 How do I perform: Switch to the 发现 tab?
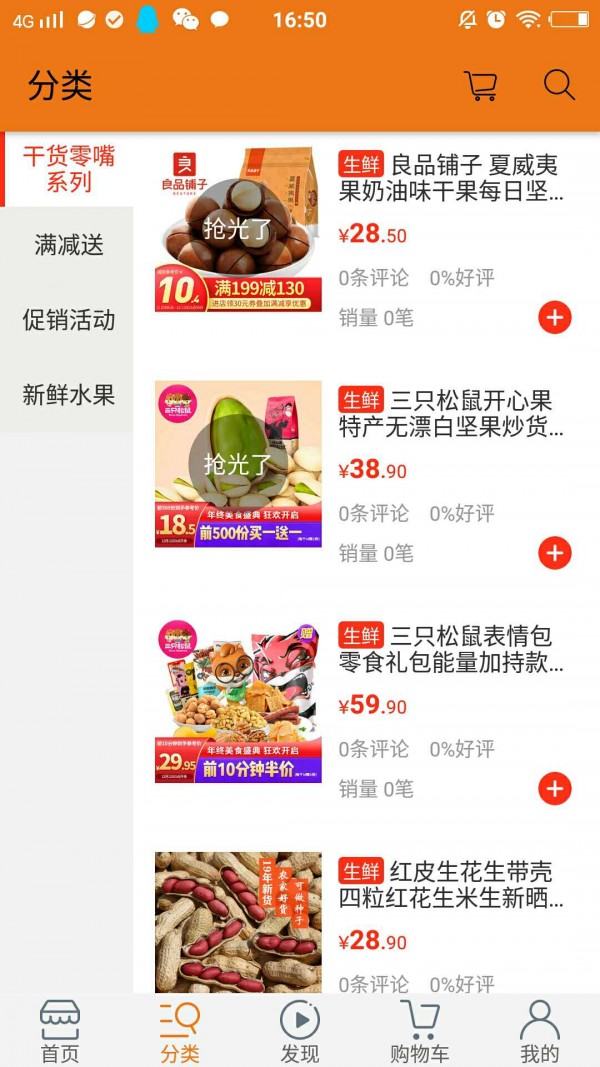(x=300, y=1032)
